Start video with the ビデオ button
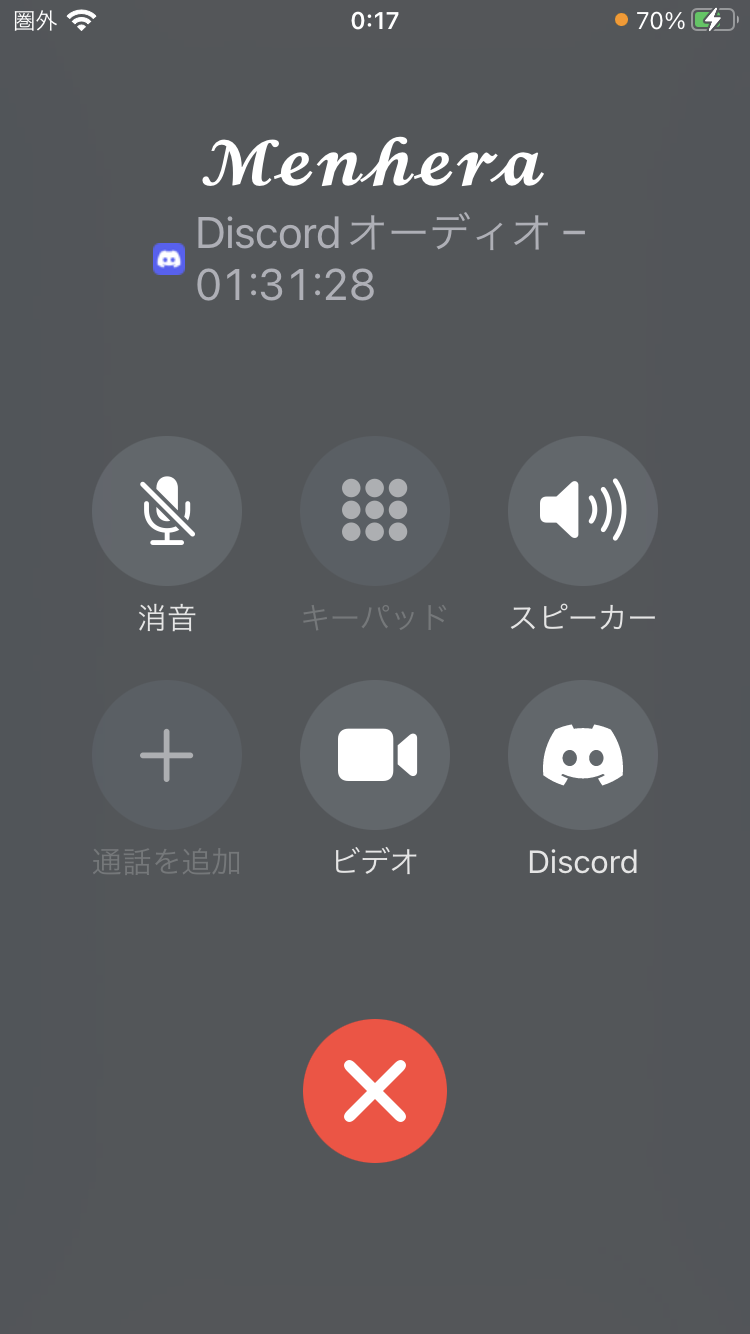The width and height of the screenshot is (750, 1334). click(375, 755)
